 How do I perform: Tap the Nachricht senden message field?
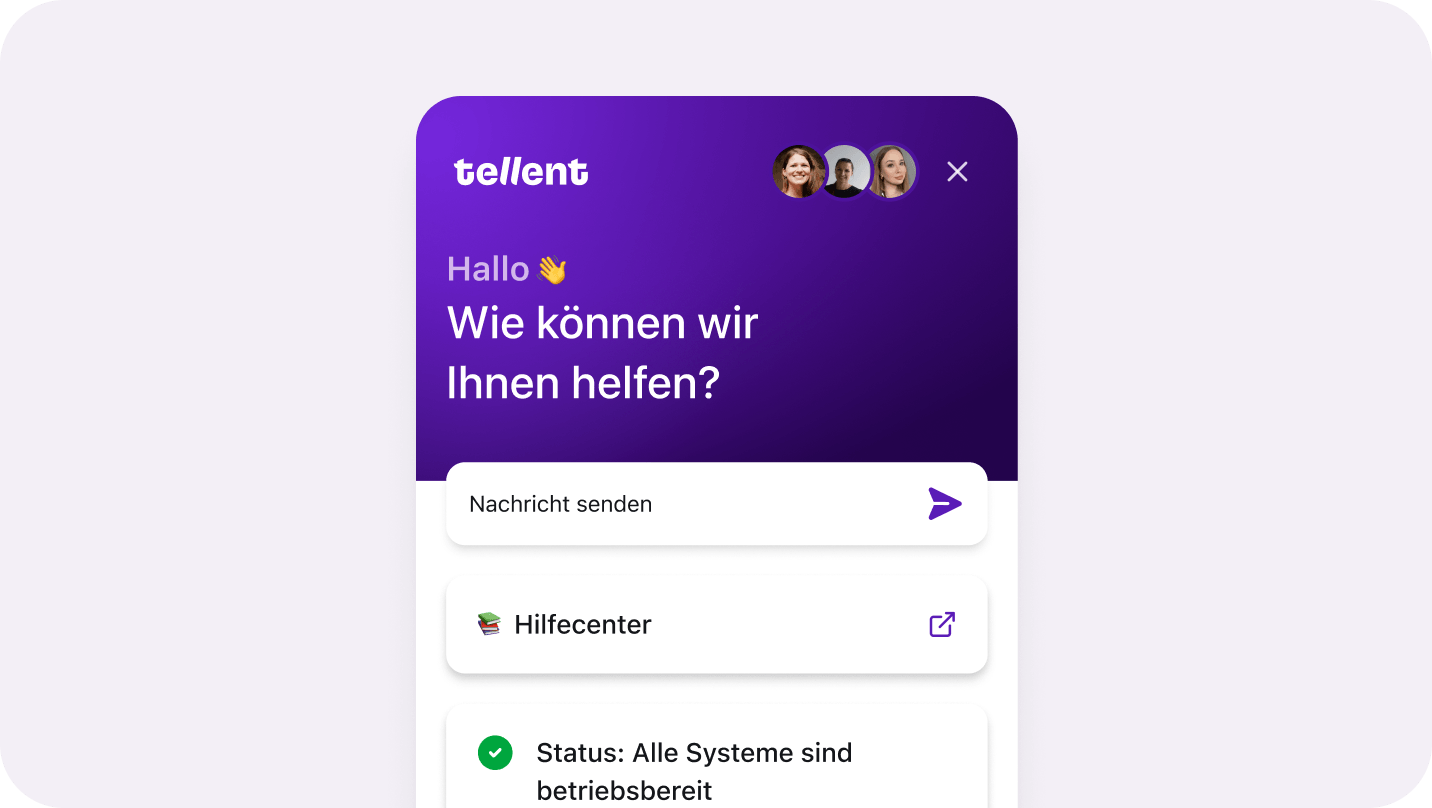680,504
